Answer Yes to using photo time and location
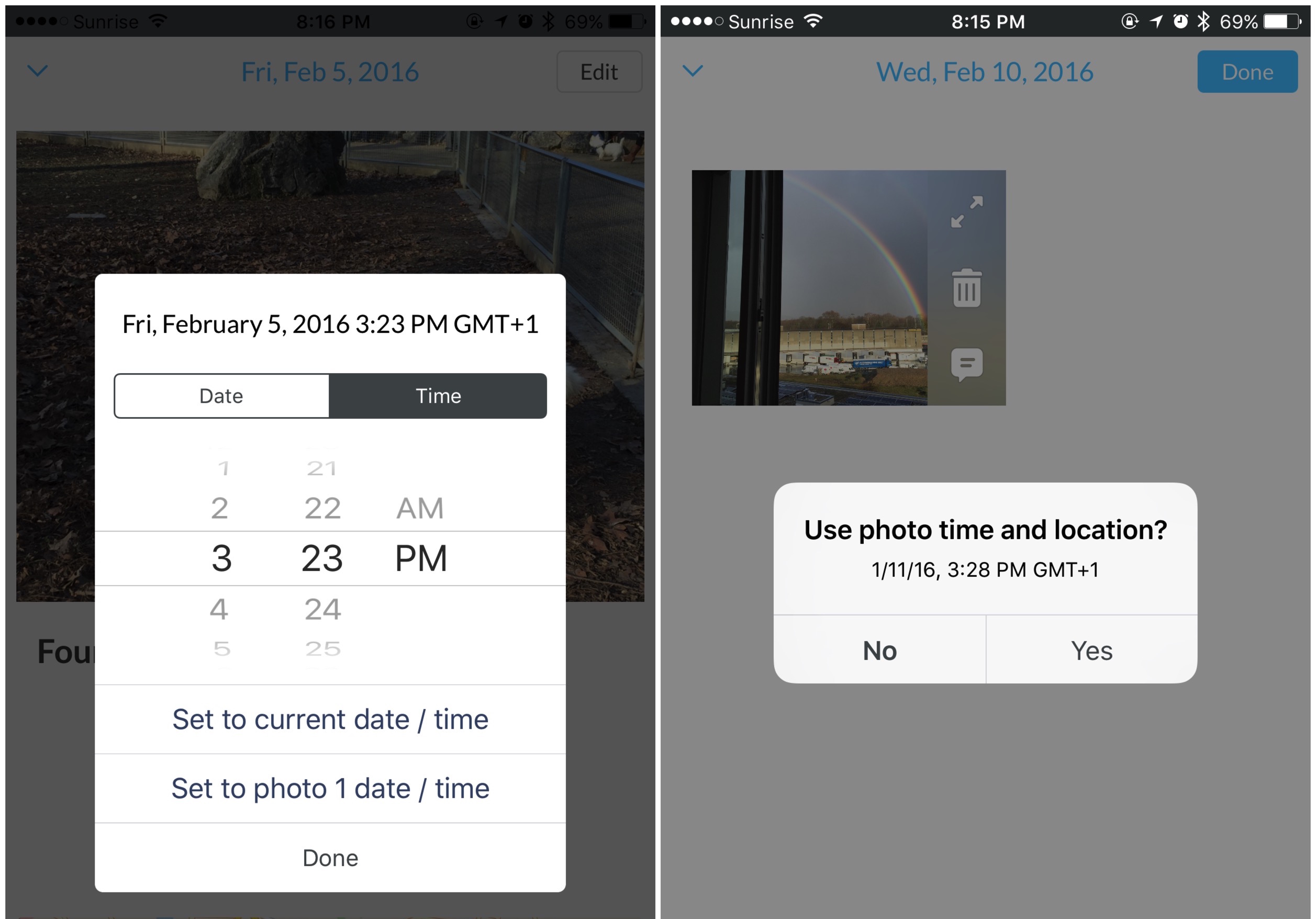This screenshot has height=919, width=1316. tap(1091, 651)
